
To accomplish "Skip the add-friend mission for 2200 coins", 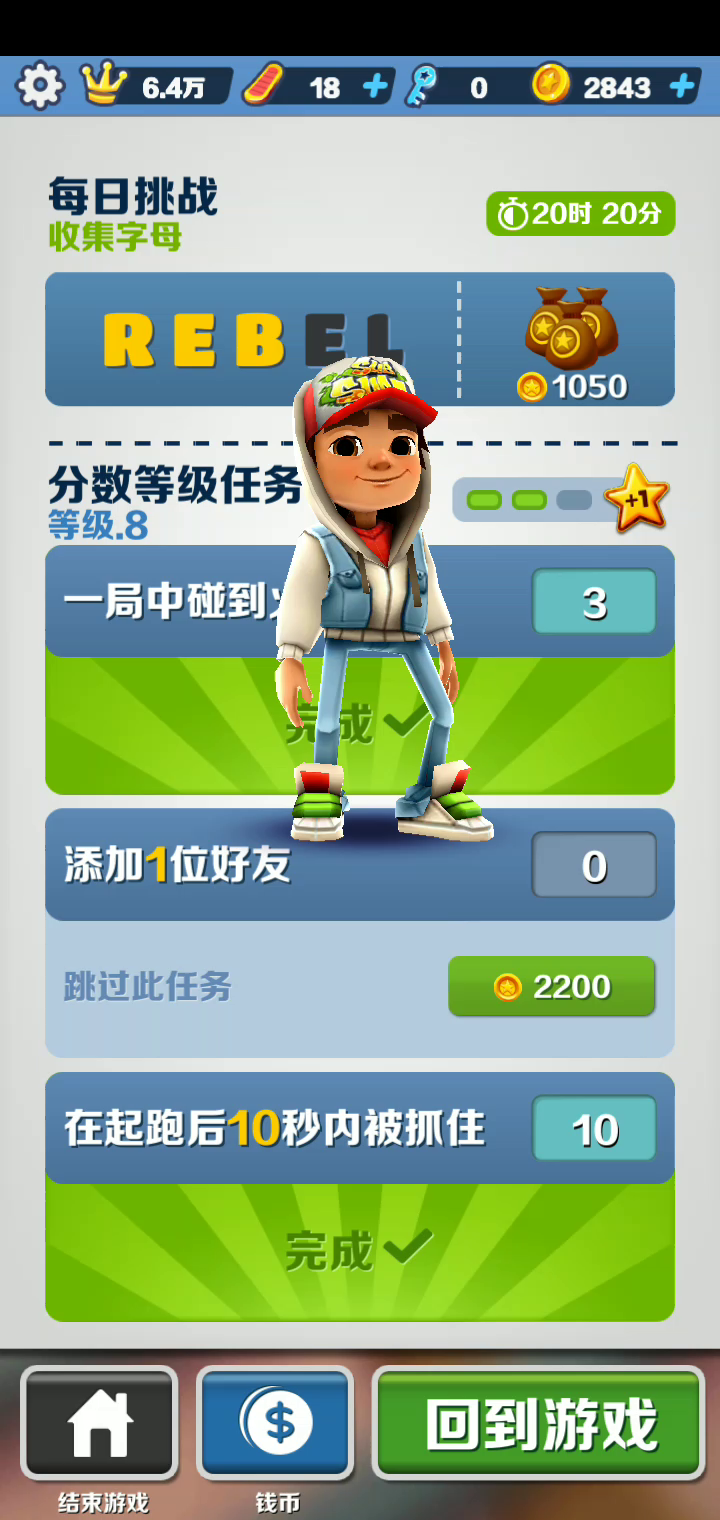I will click(x=551, y=987).
